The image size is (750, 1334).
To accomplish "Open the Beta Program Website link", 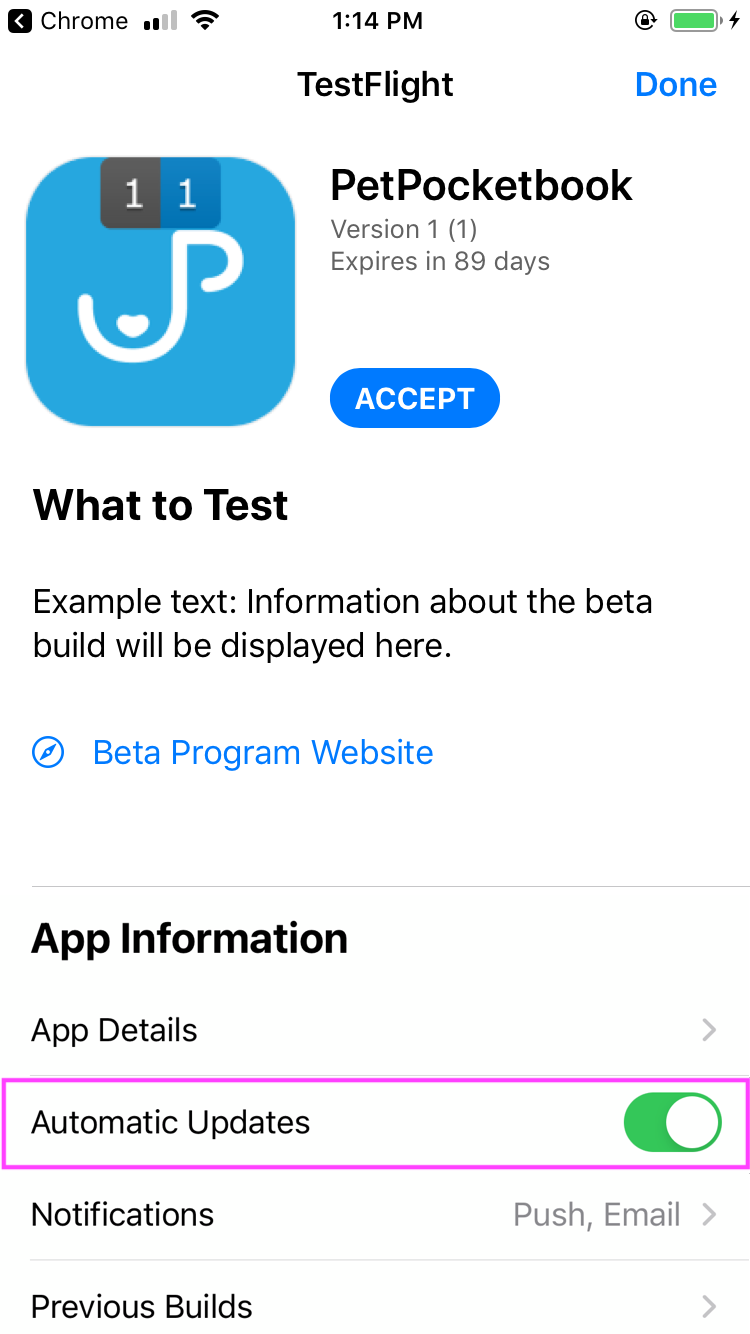I will click(262, 752).
